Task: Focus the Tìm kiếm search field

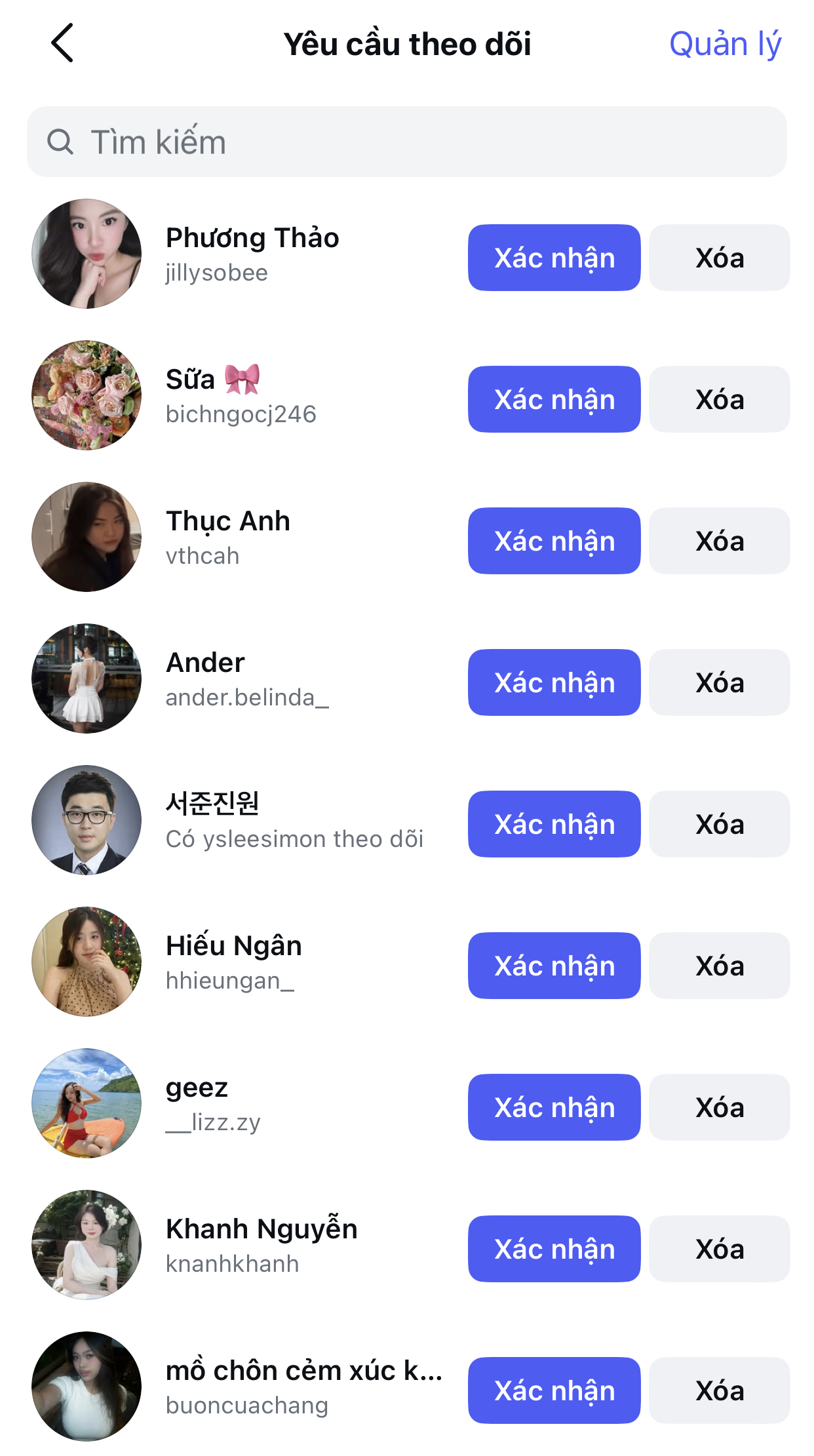Action: [x=406, y=142]
